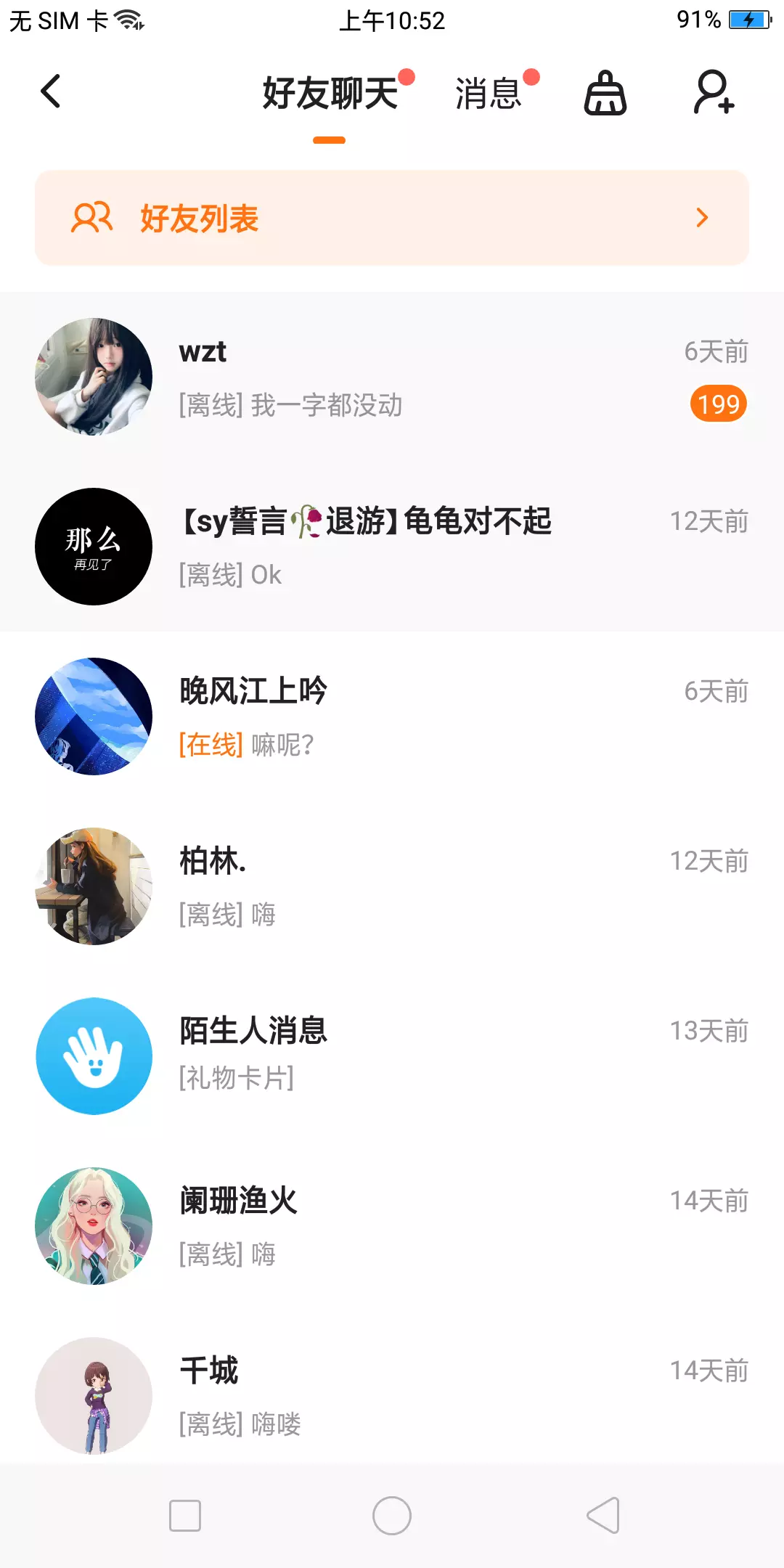Open the chat with 龟龟对不起

(392, 547)
